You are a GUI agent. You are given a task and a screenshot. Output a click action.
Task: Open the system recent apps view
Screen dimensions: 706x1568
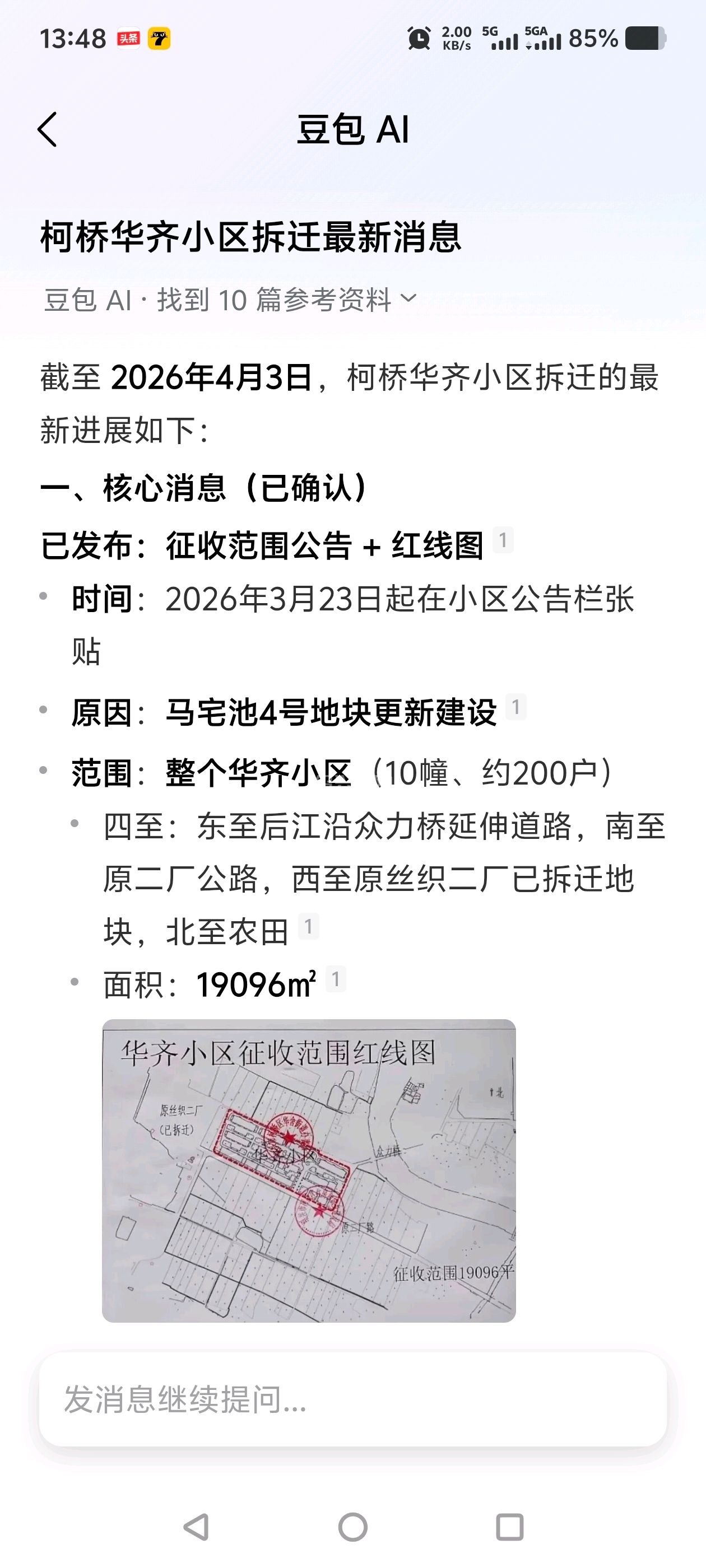point(509,1527)
